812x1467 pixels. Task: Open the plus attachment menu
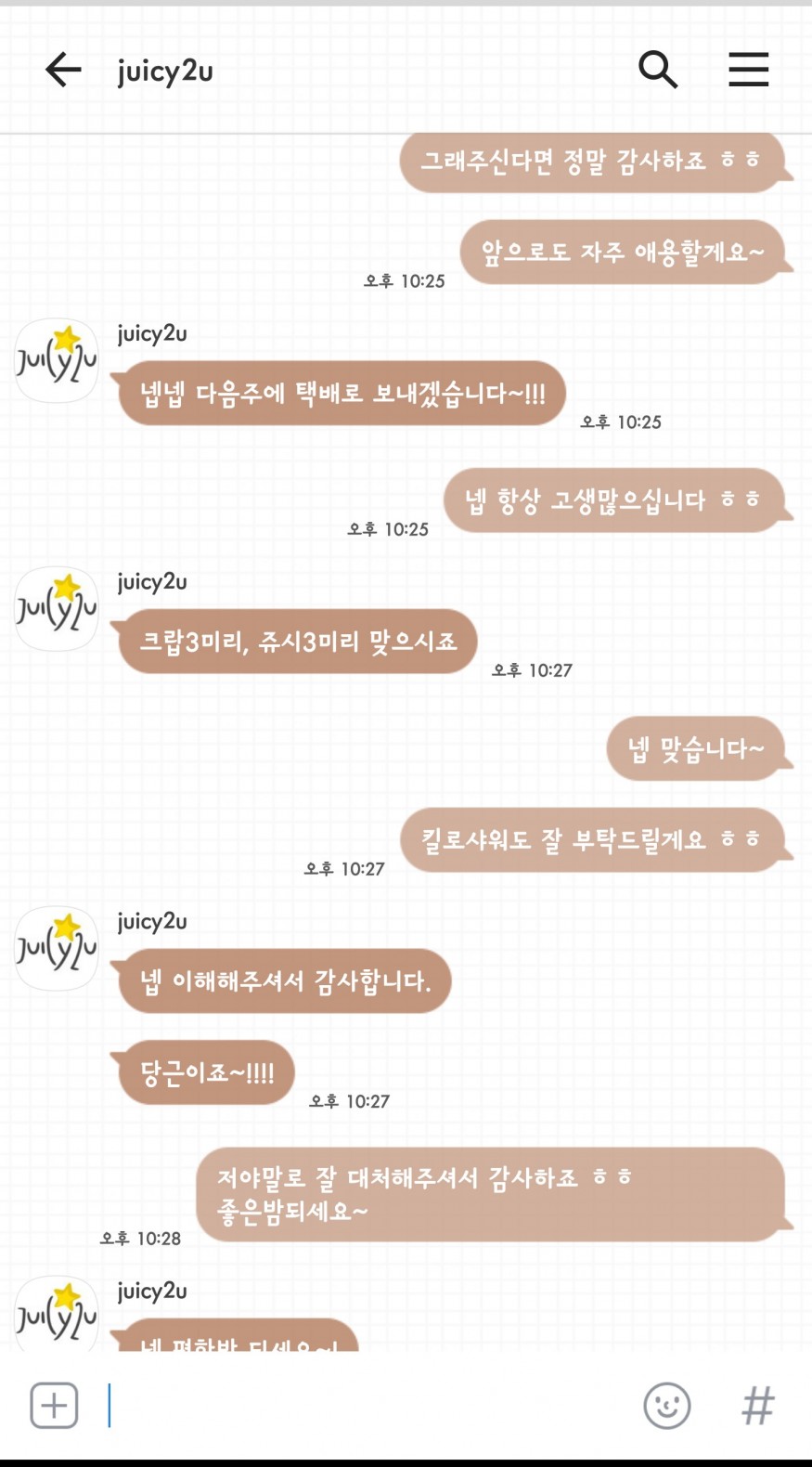(54, 1405)
